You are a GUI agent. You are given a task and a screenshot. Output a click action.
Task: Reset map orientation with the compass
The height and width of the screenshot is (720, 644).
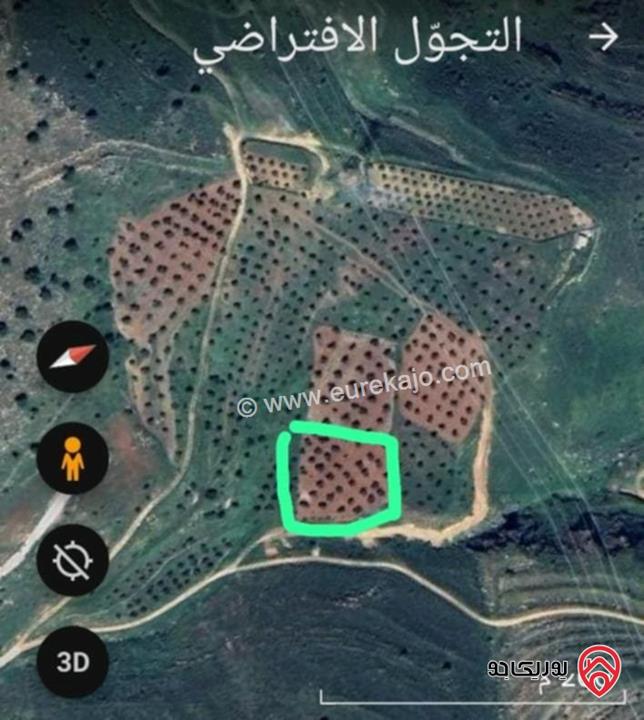[x=72, y=357]
